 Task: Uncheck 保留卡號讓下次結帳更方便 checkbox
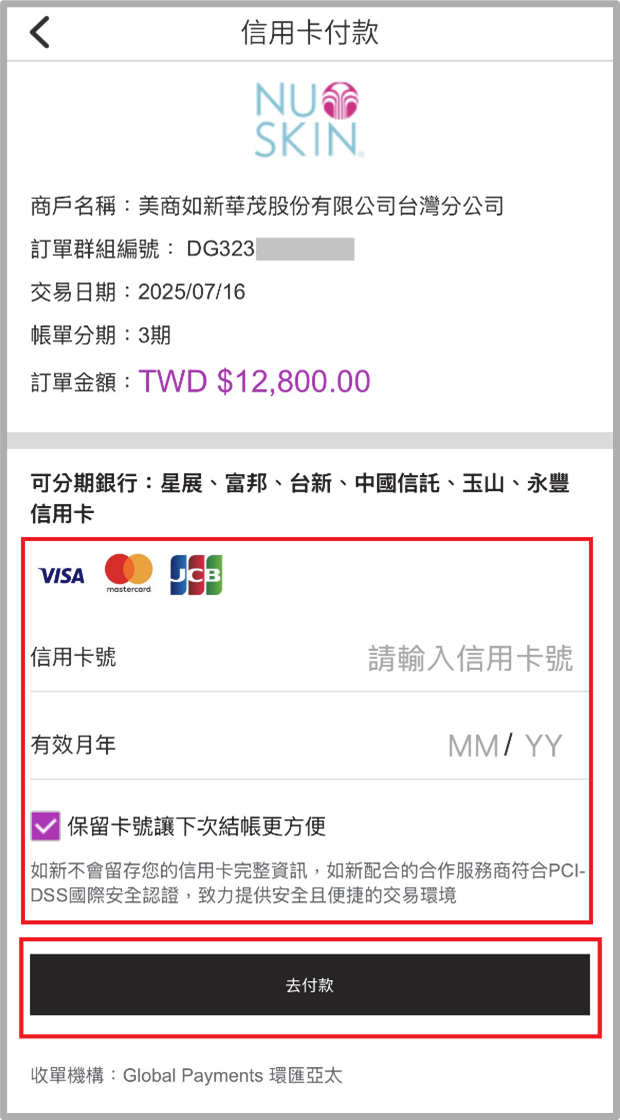tap(46, 826)
